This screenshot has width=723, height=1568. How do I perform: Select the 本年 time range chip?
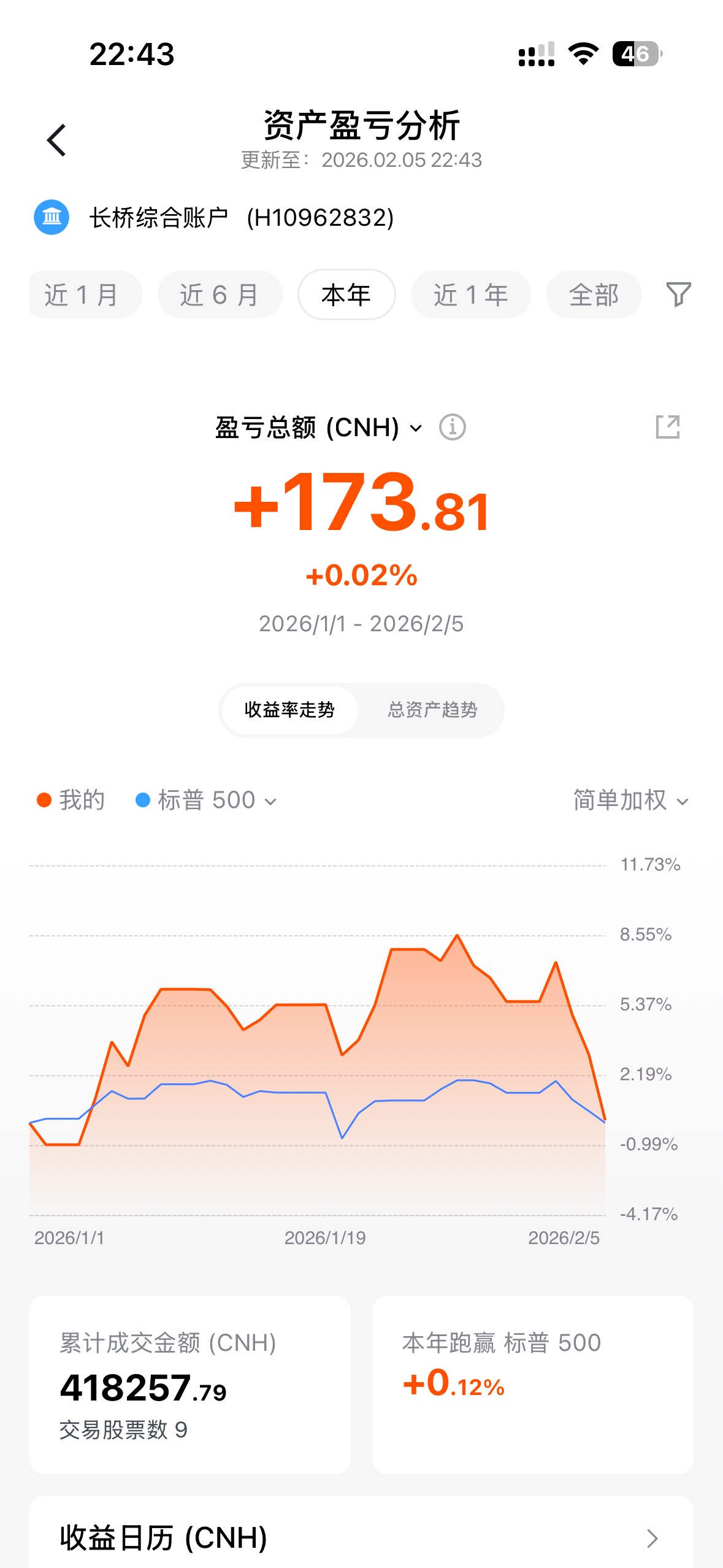pyautogui.click(x=346, y=295)
